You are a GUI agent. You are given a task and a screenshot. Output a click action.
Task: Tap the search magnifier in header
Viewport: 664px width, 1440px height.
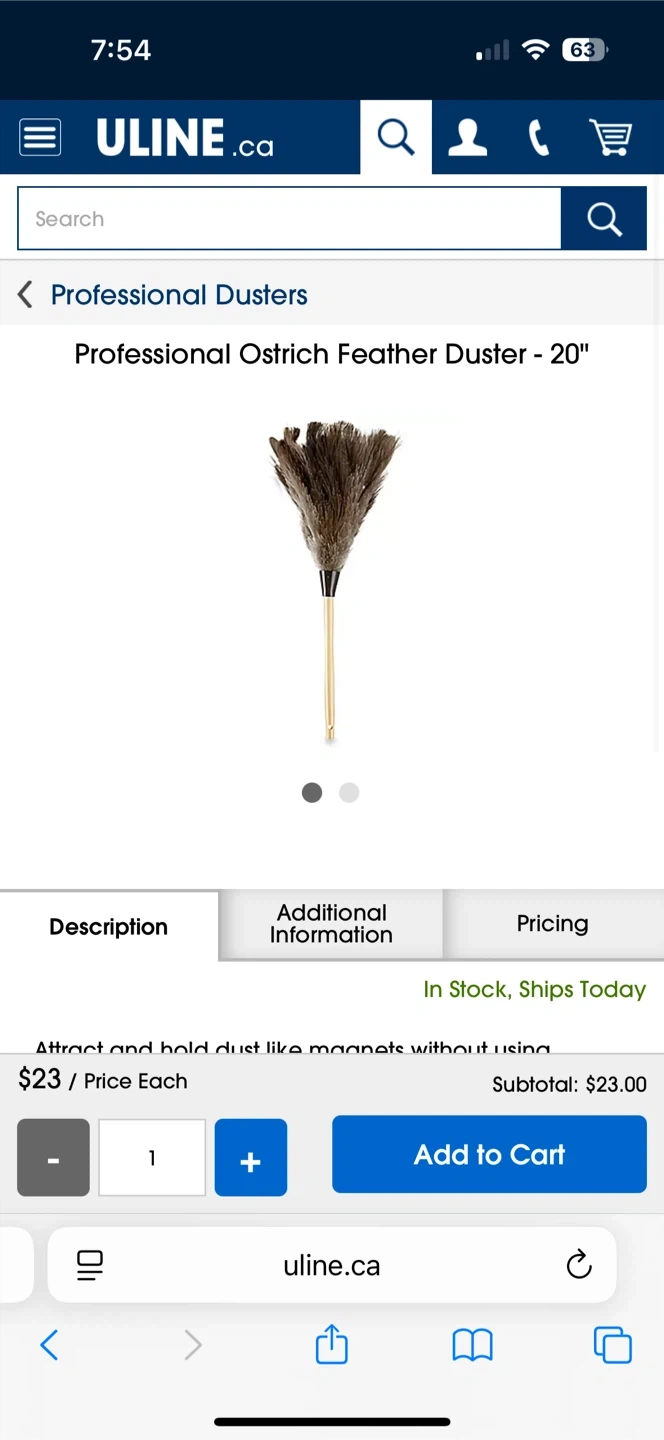(396, 137)
